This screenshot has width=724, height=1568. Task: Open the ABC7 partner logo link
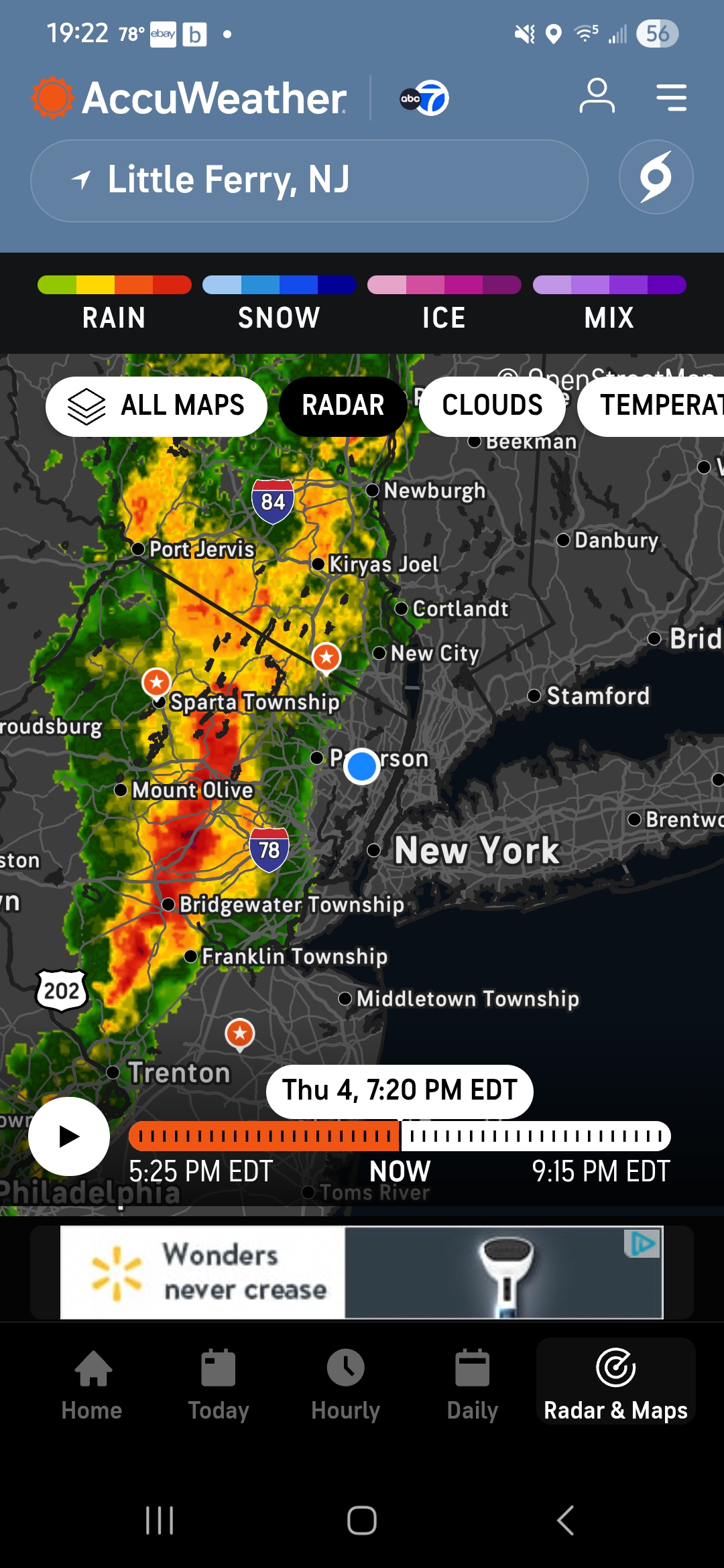424,99
